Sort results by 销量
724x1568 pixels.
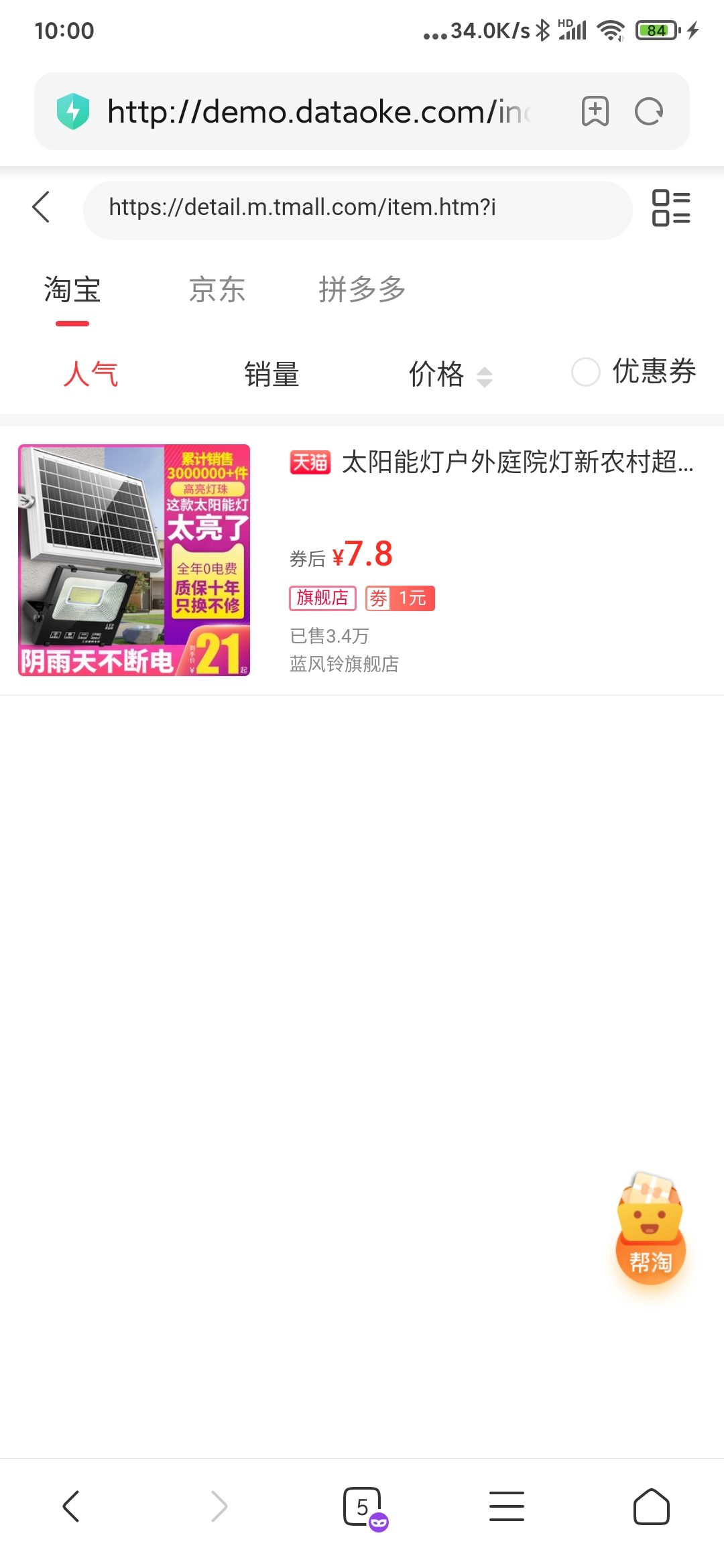point(271,374)
